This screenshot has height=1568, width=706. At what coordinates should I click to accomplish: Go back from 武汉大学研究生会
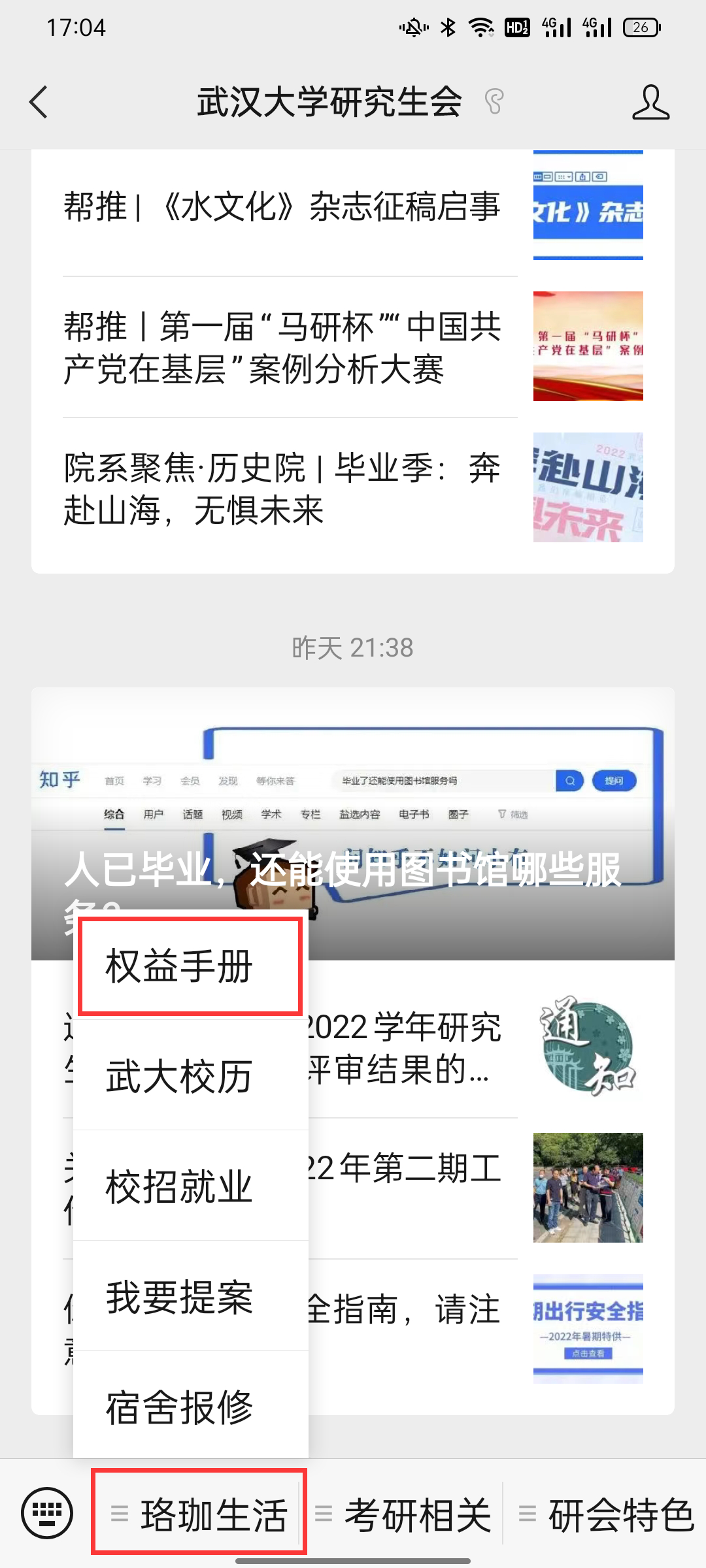point(39,103)
